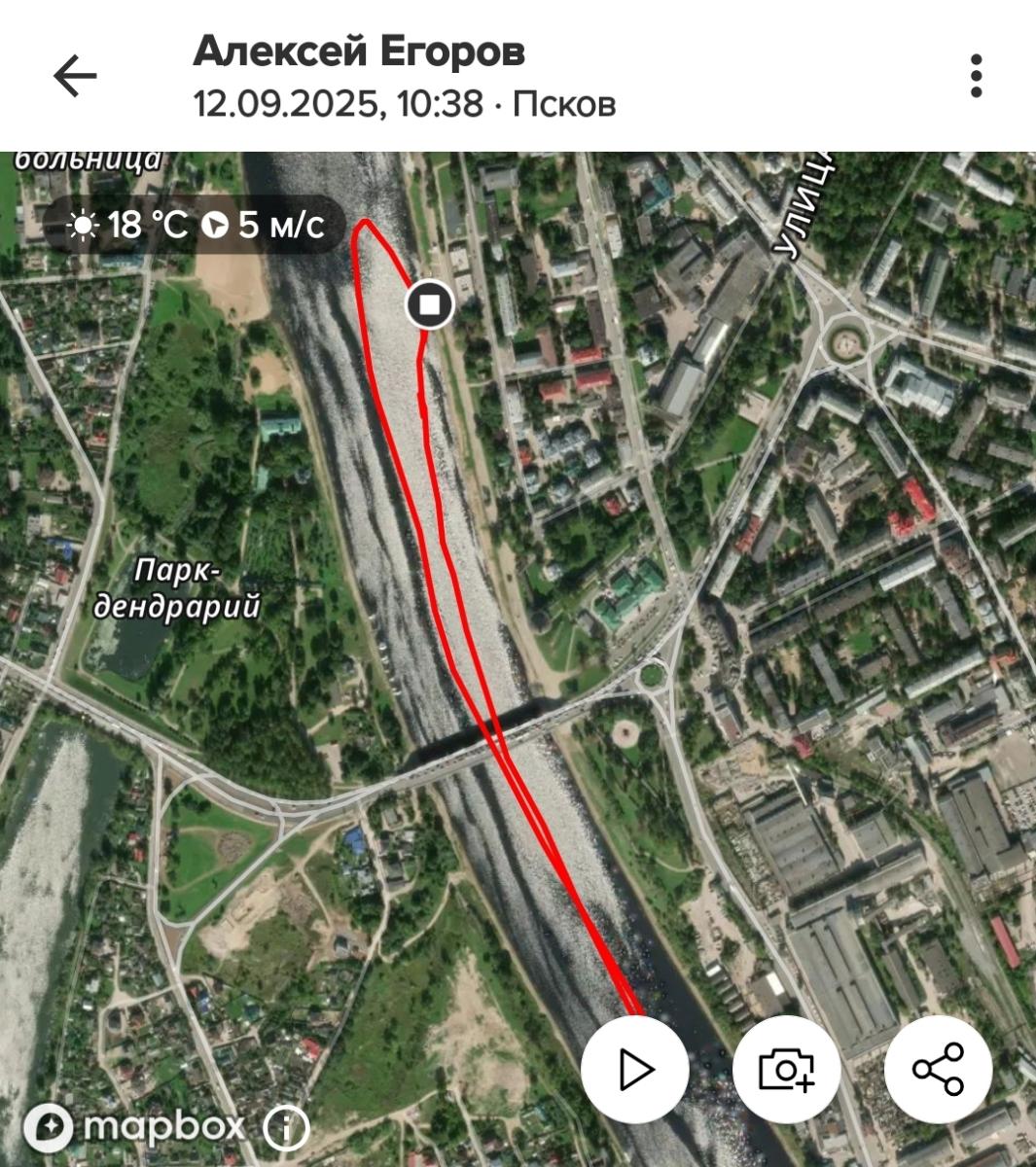1036x1167 pixels.
Task: Go back using the arrow
Action: (x=75, y=76)
